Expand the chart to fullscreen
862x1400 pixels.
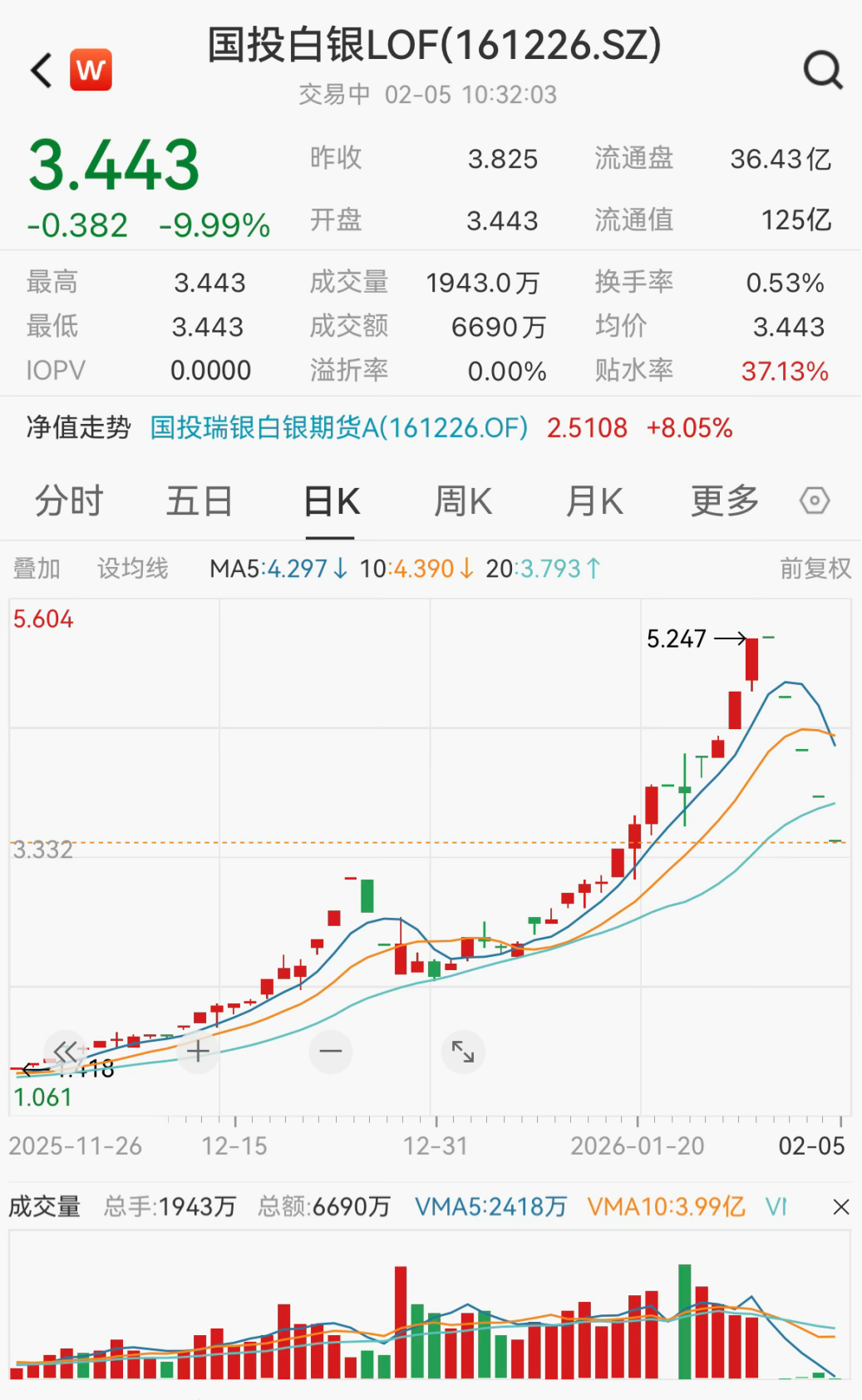tap(463, 1052)
